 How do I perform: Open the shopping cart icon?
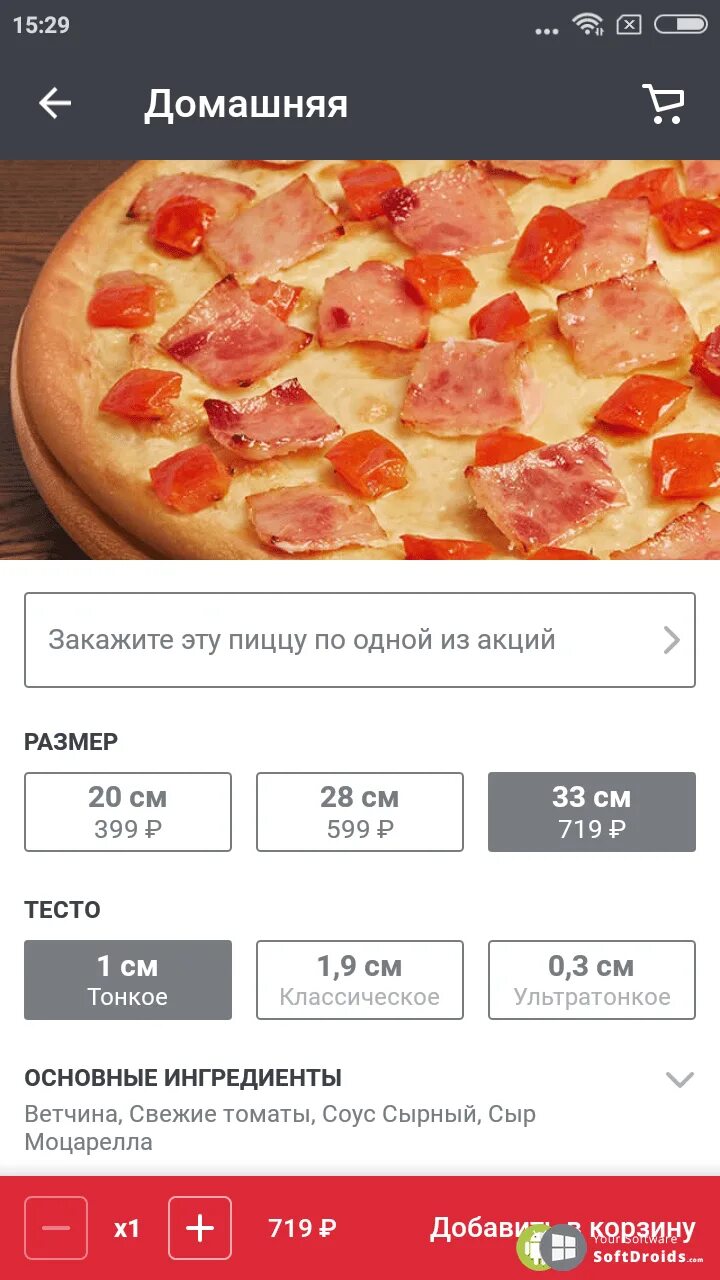pos(663,103)
